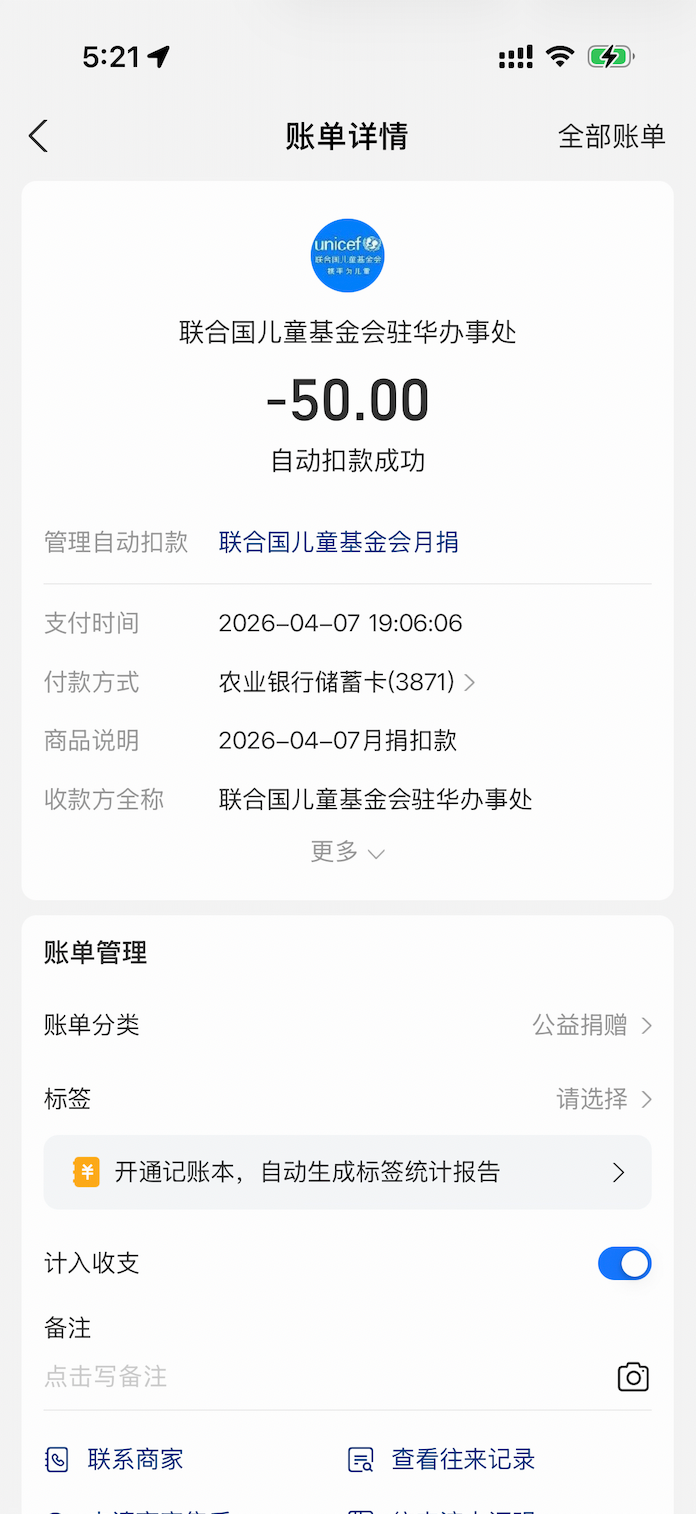This screenshot has width=696, height=1514.
Task: Change 账单分类 from 公益捐赠
Action: [x=348, y=1025]
